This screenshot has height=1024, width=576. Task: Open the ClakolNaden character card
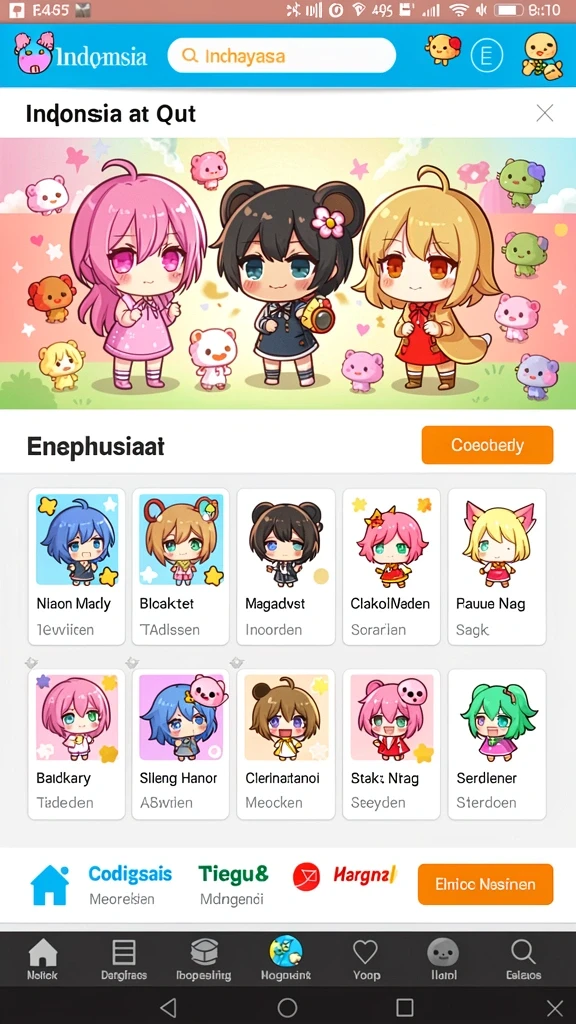click(x=391, y=566)
